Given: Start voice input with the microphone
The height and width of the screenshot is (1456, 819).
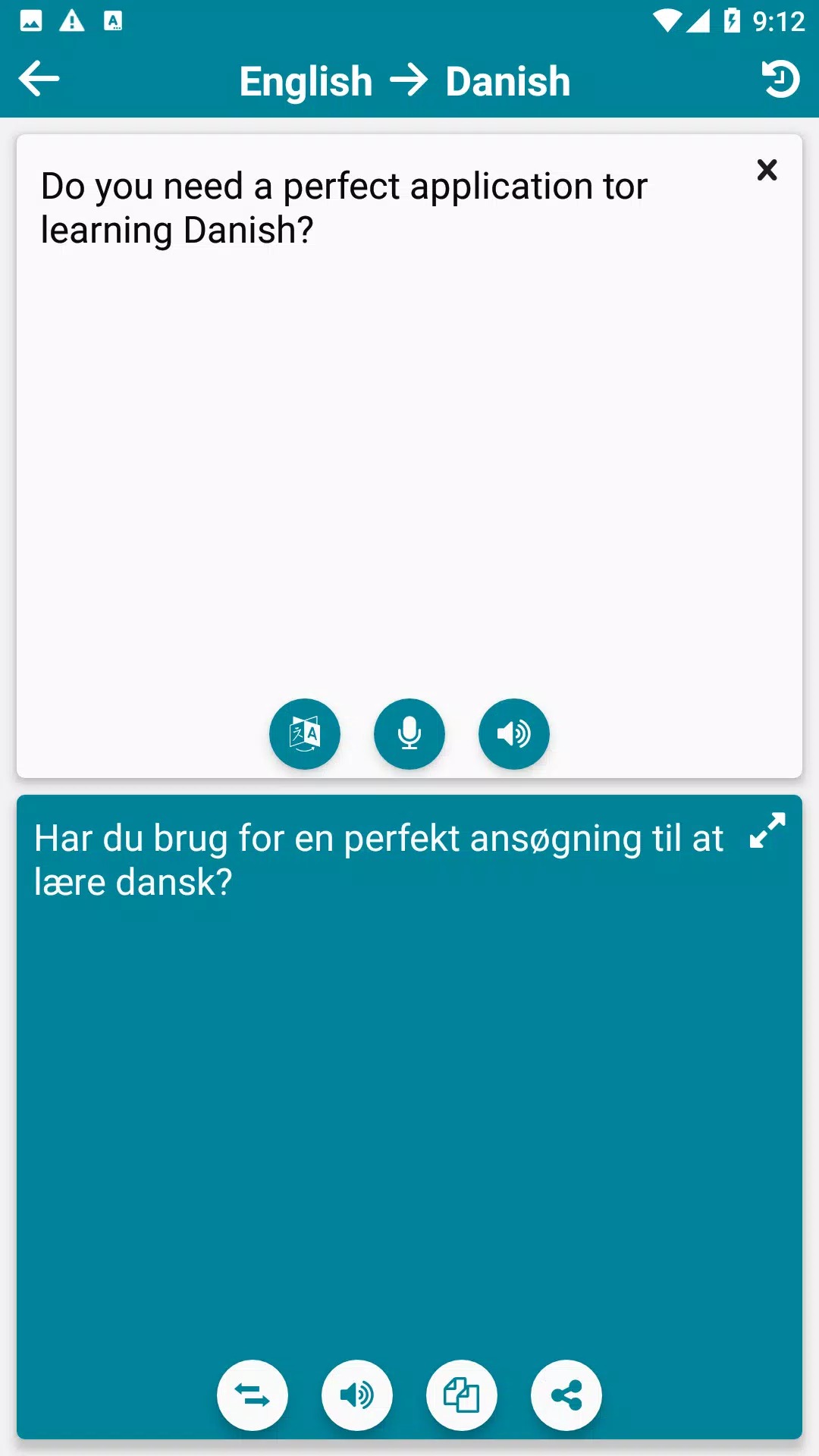Looking at the screenshot, I should tap(409, 733).
